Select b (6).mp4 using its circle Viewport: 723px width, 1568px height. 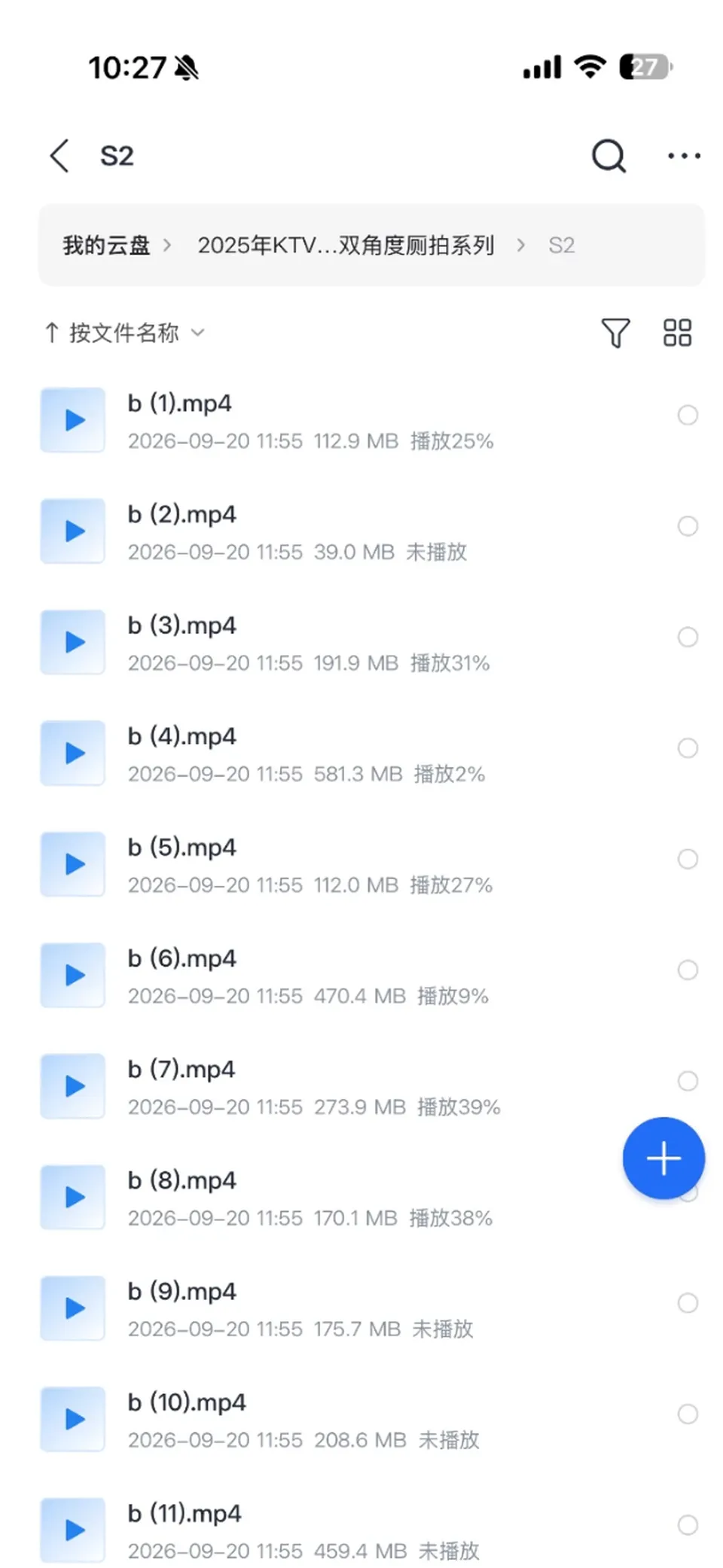click(688, 970)
